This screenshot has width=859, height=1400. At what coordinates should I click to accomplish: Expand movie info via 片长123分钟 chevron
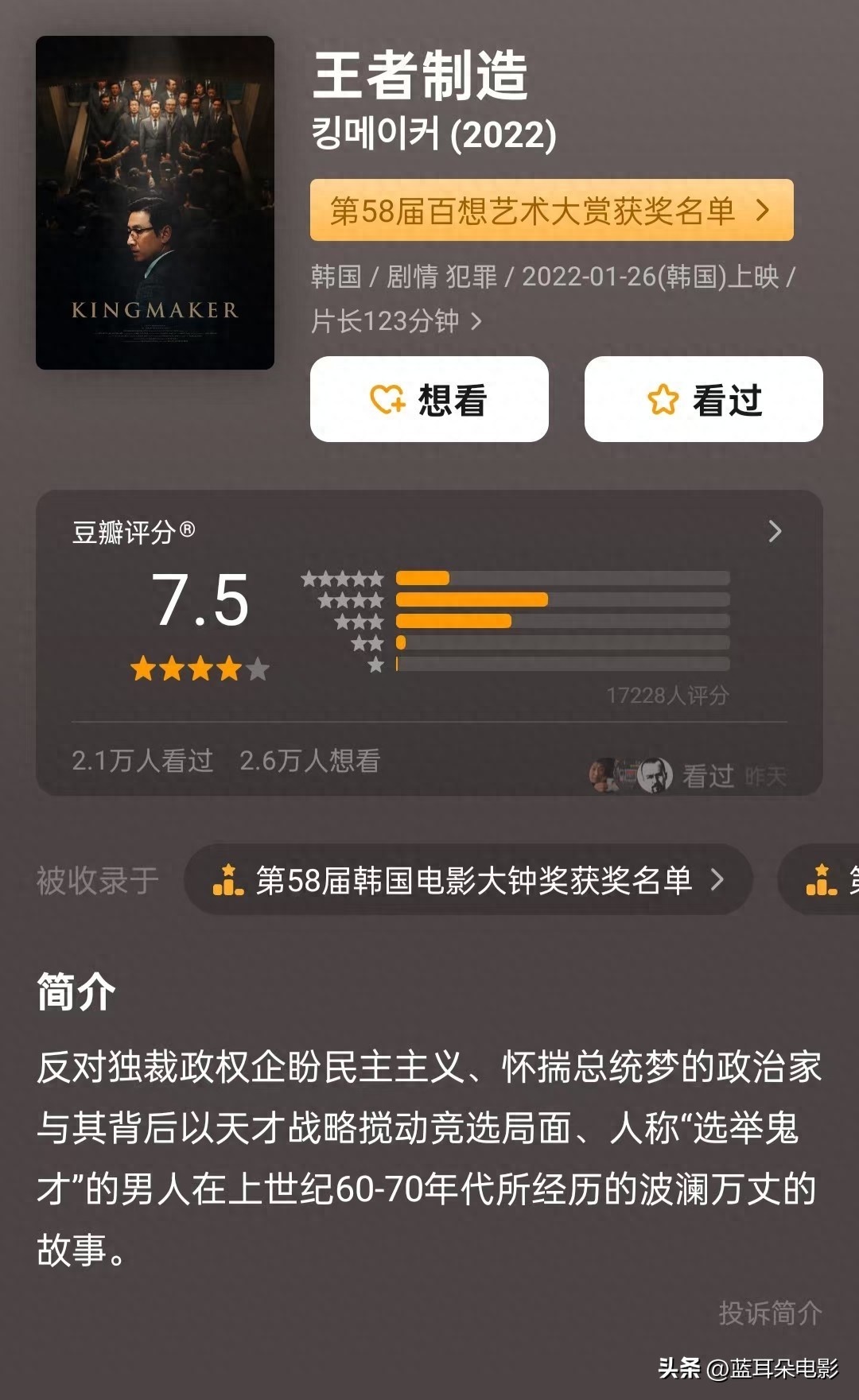476,322
